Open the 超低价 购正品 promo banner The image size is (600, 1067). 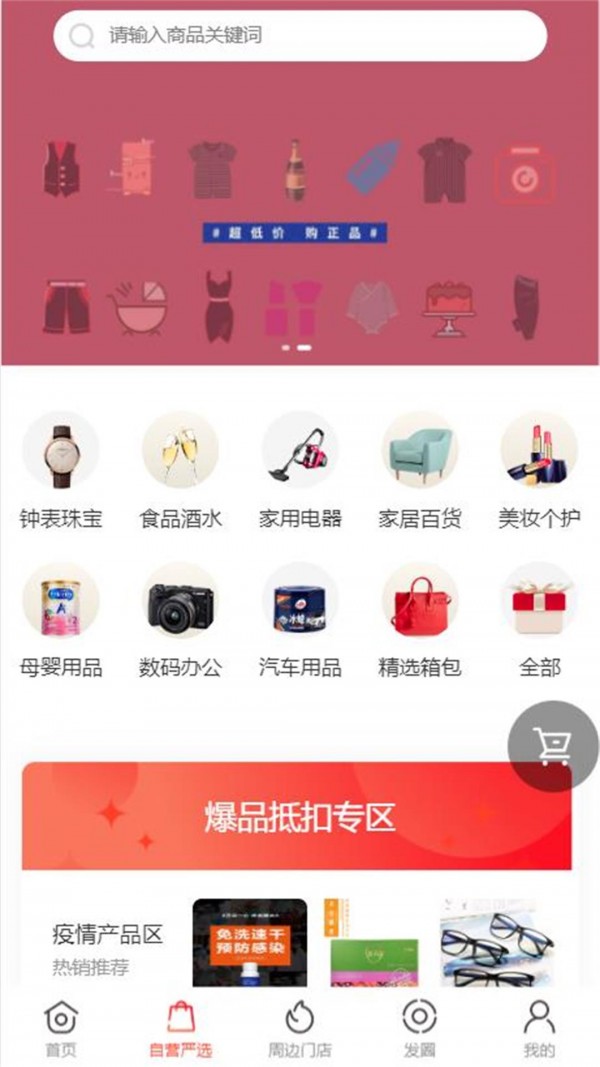point(296,233)
